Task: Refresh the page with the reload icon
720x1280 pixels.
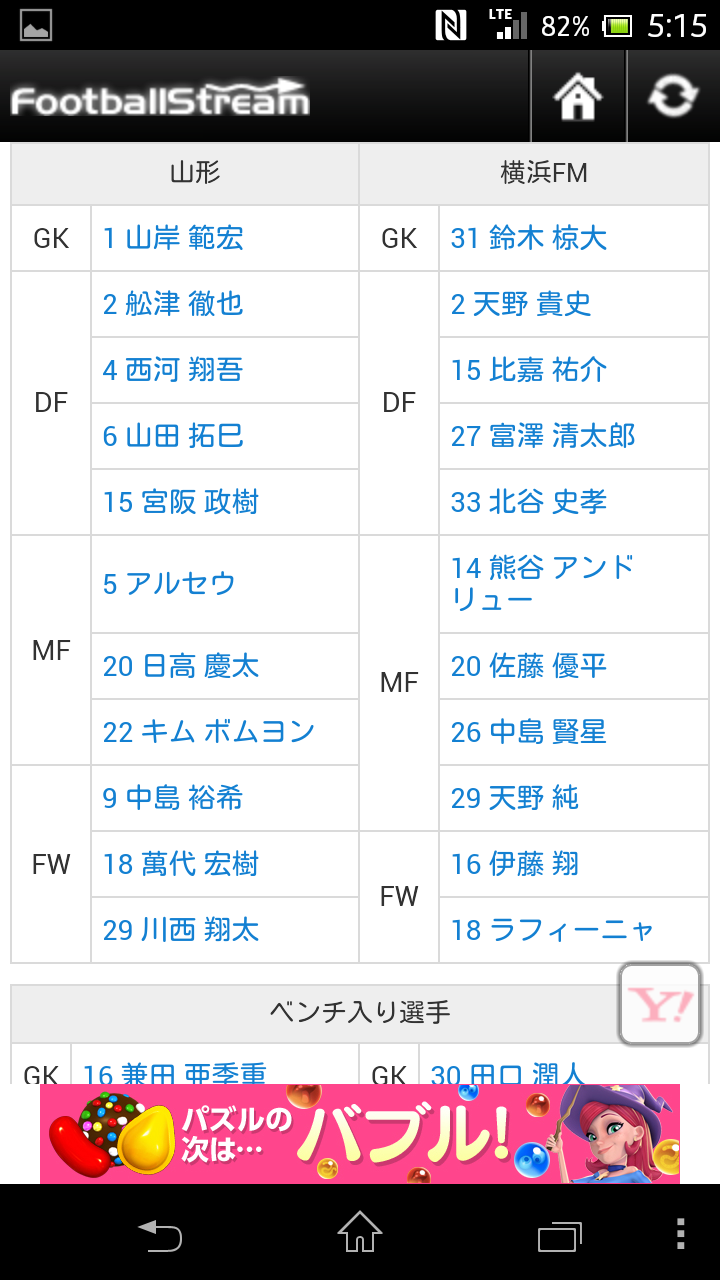Action: [672, 97]
